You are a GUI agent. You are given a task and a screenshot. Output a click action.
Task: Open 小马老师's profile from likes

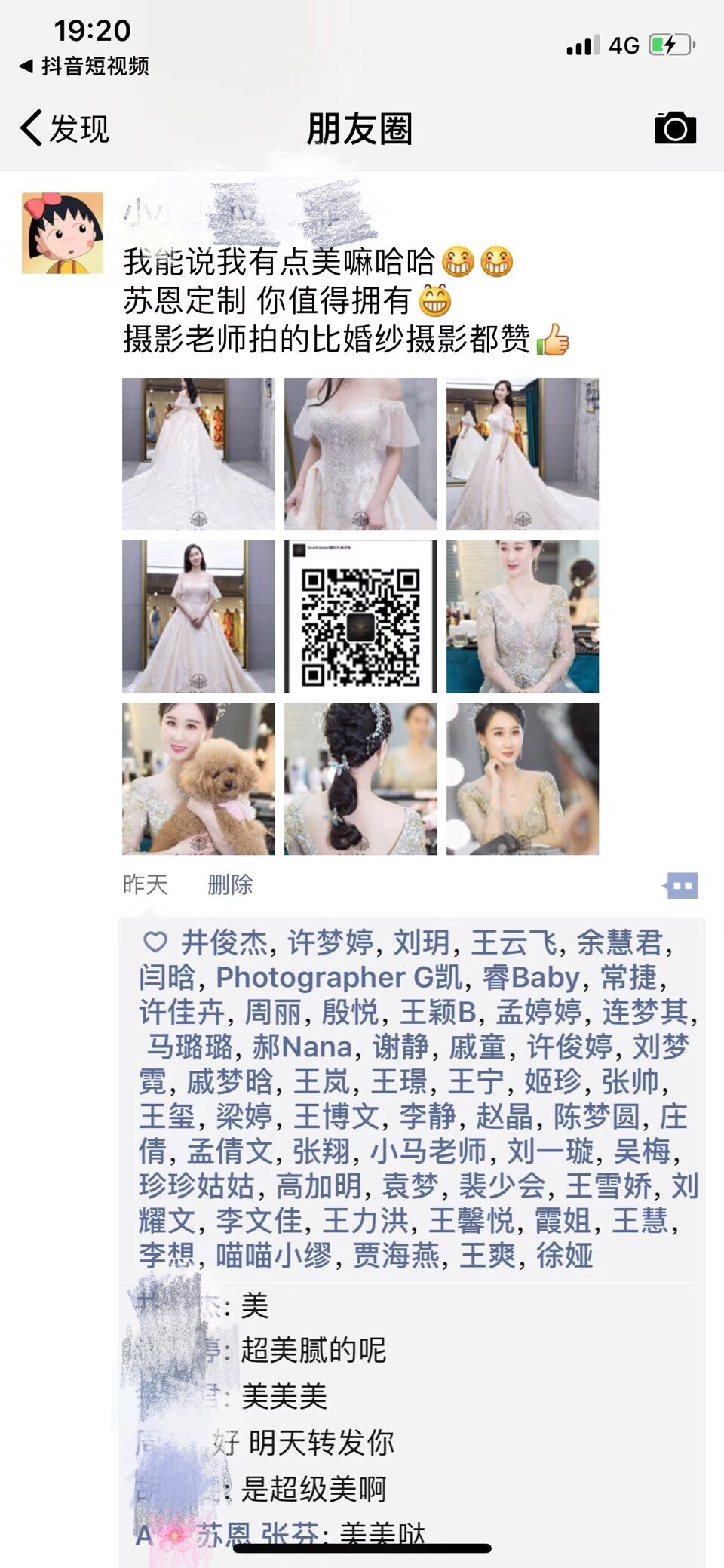point(428,1151)
